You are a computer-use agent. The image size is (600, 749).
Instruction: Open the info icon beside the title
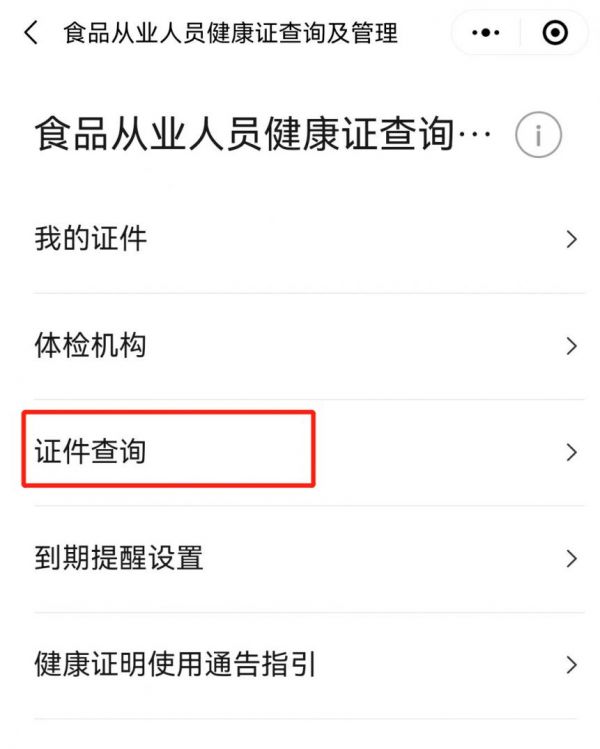point(538,136)
